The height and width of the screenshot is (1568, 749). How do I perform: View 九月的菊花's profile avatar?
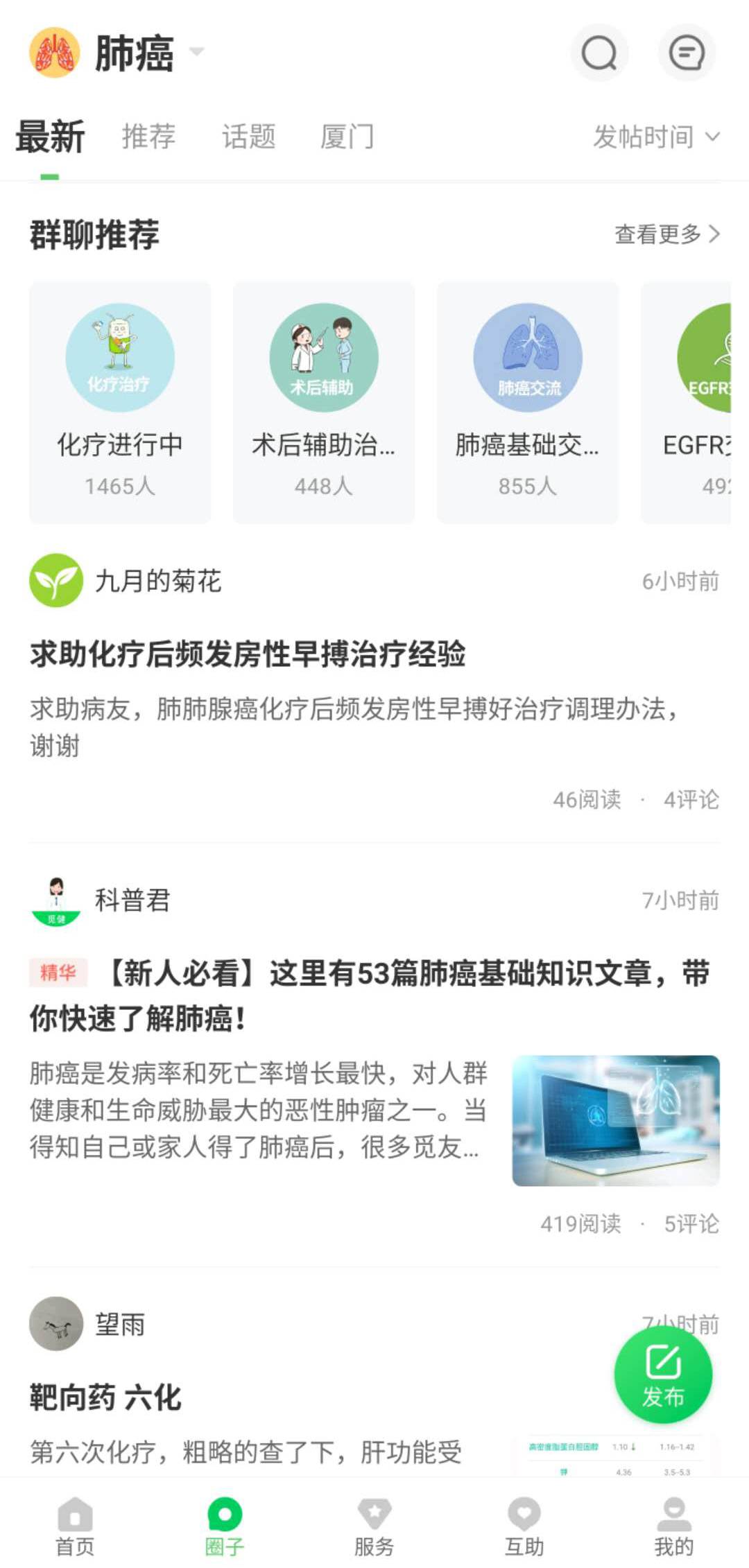[x=56, y=580]
